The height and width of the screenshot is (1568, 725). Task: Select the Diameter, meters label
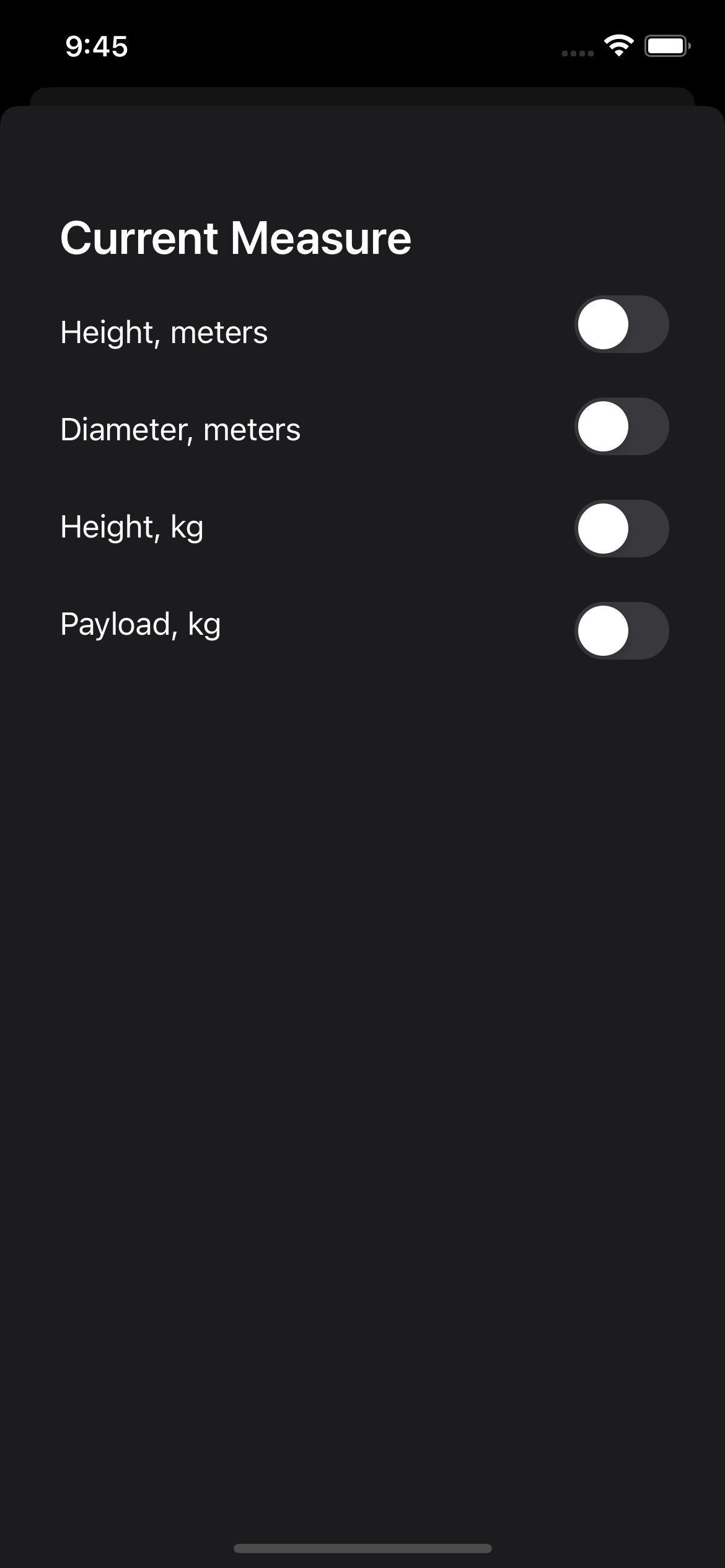pyautogui.click(x=180, y=429)
